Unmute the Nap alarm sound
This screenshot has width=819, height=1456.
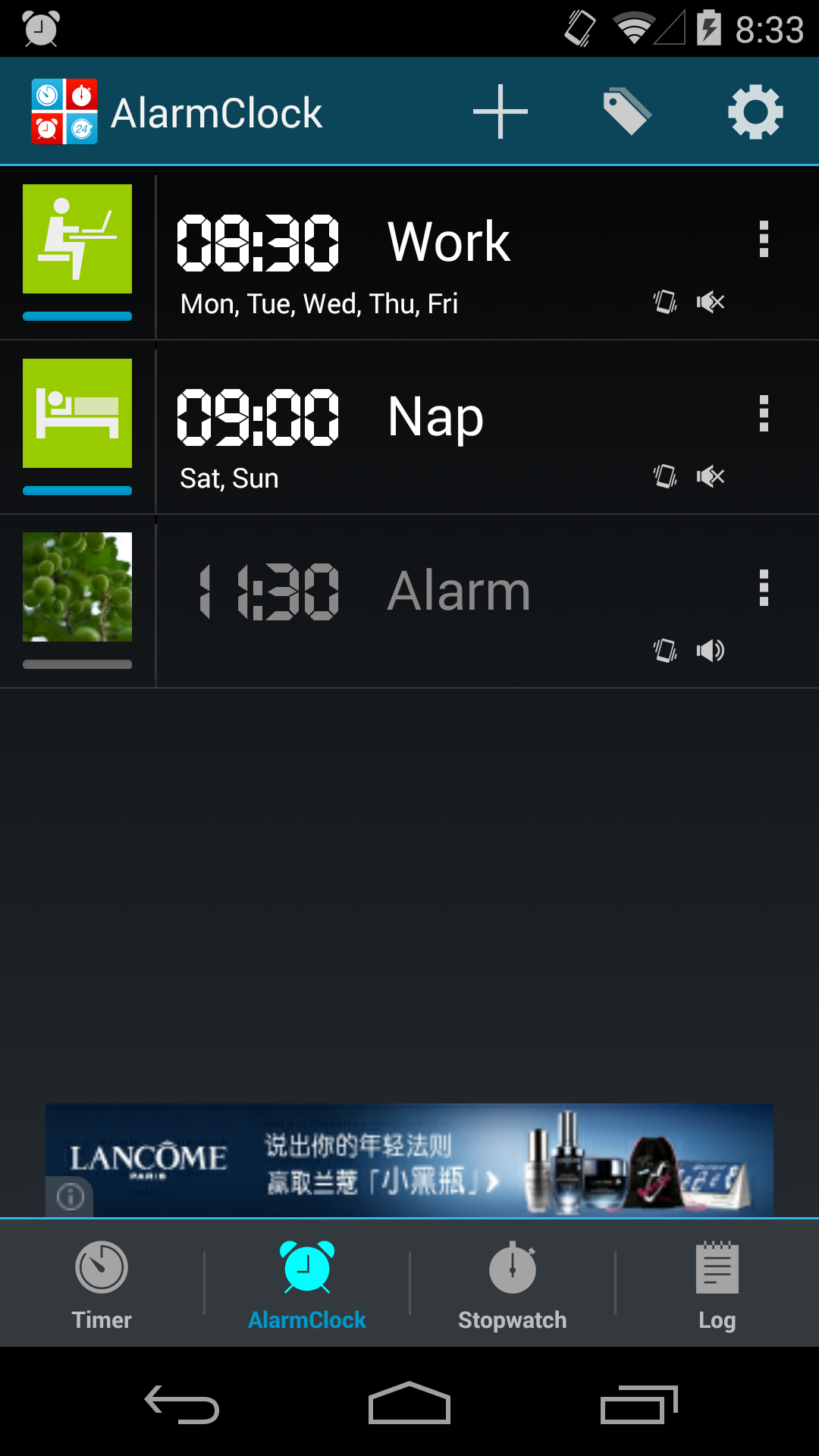tap(711, 476)
